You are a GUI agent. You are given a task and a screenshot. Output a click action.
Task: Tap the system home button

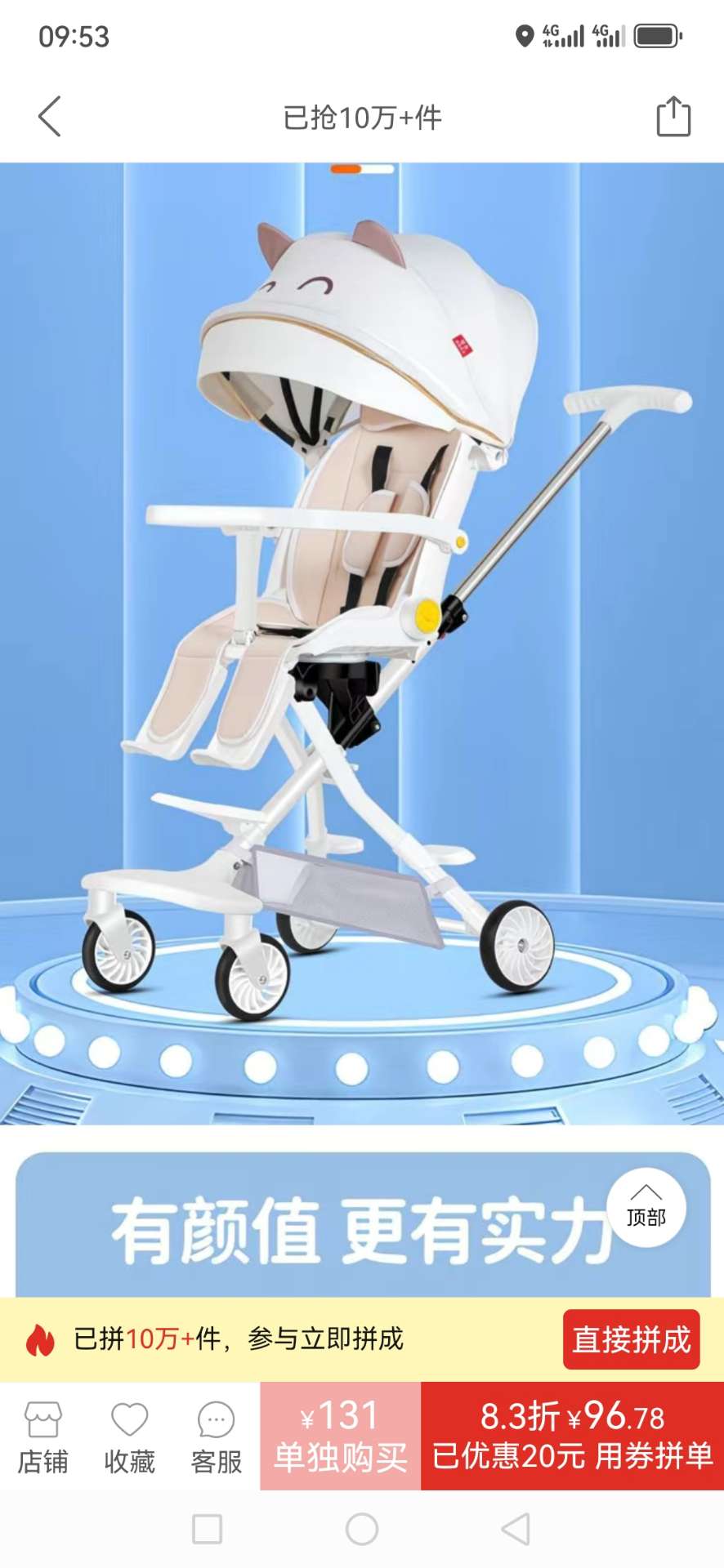pos(362,1529)
